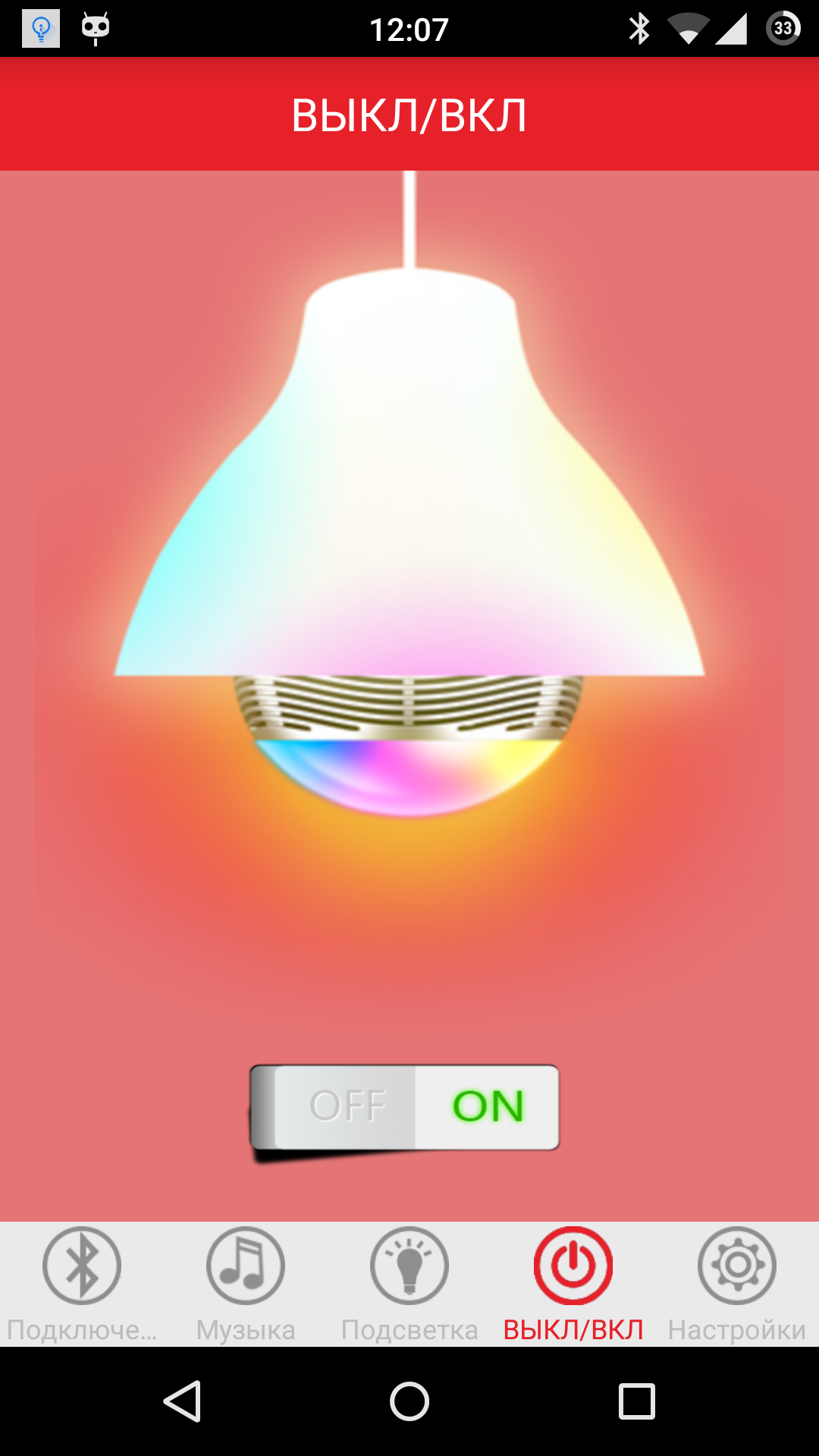Screen dimensions: 819x1456
Task: Select the ВЫКЛ/ВКЛ power tab
Action: tap(573, 1283)
